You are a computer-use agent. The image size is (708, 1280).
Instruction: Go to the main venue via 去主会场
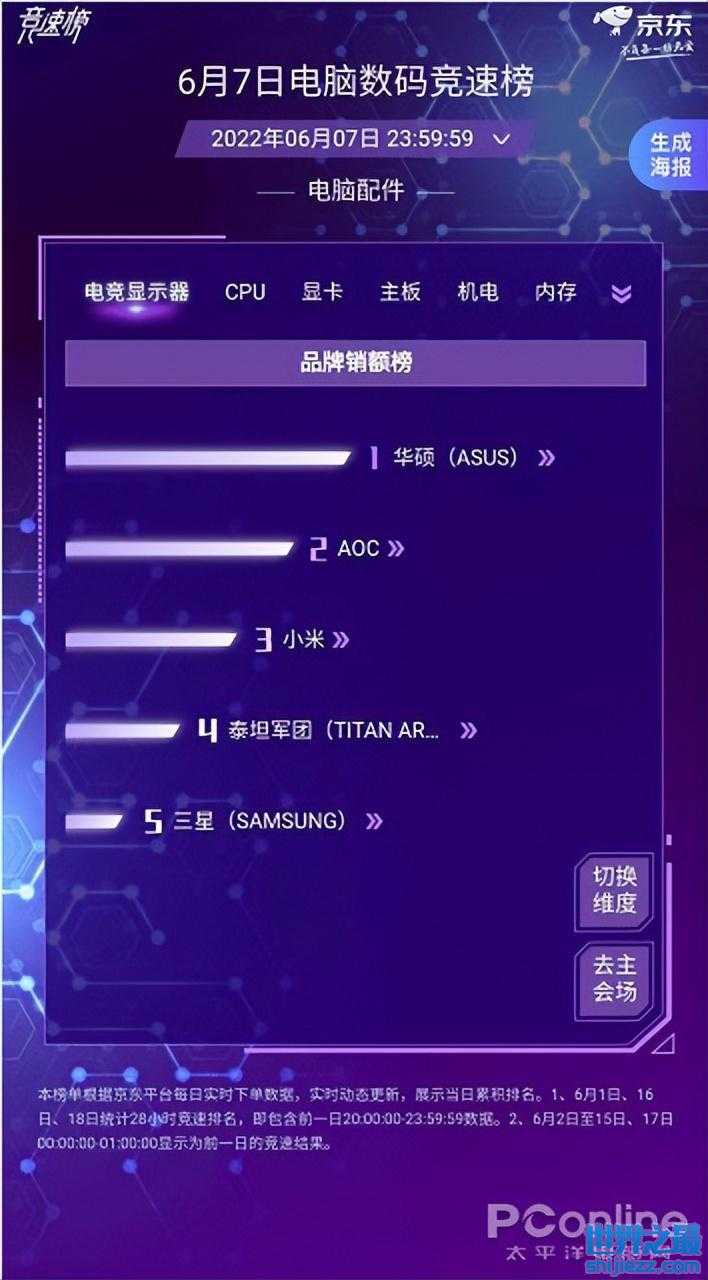click(614, 979)
